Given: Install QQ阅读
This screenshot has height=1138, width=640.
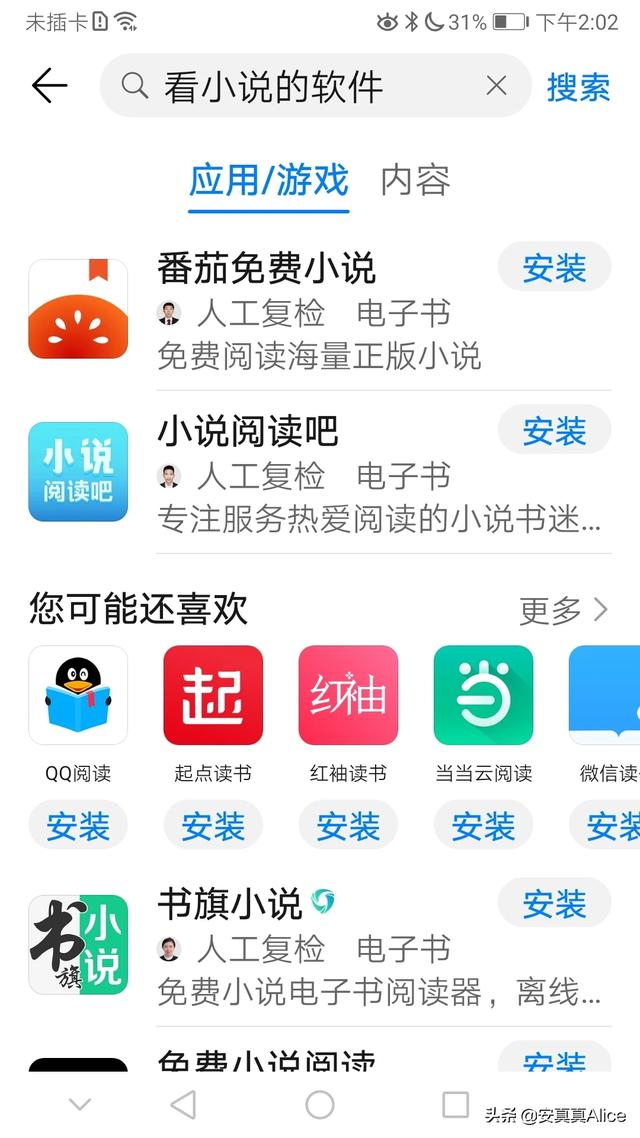Looking at the screenshot, I should tap(78, 825).
